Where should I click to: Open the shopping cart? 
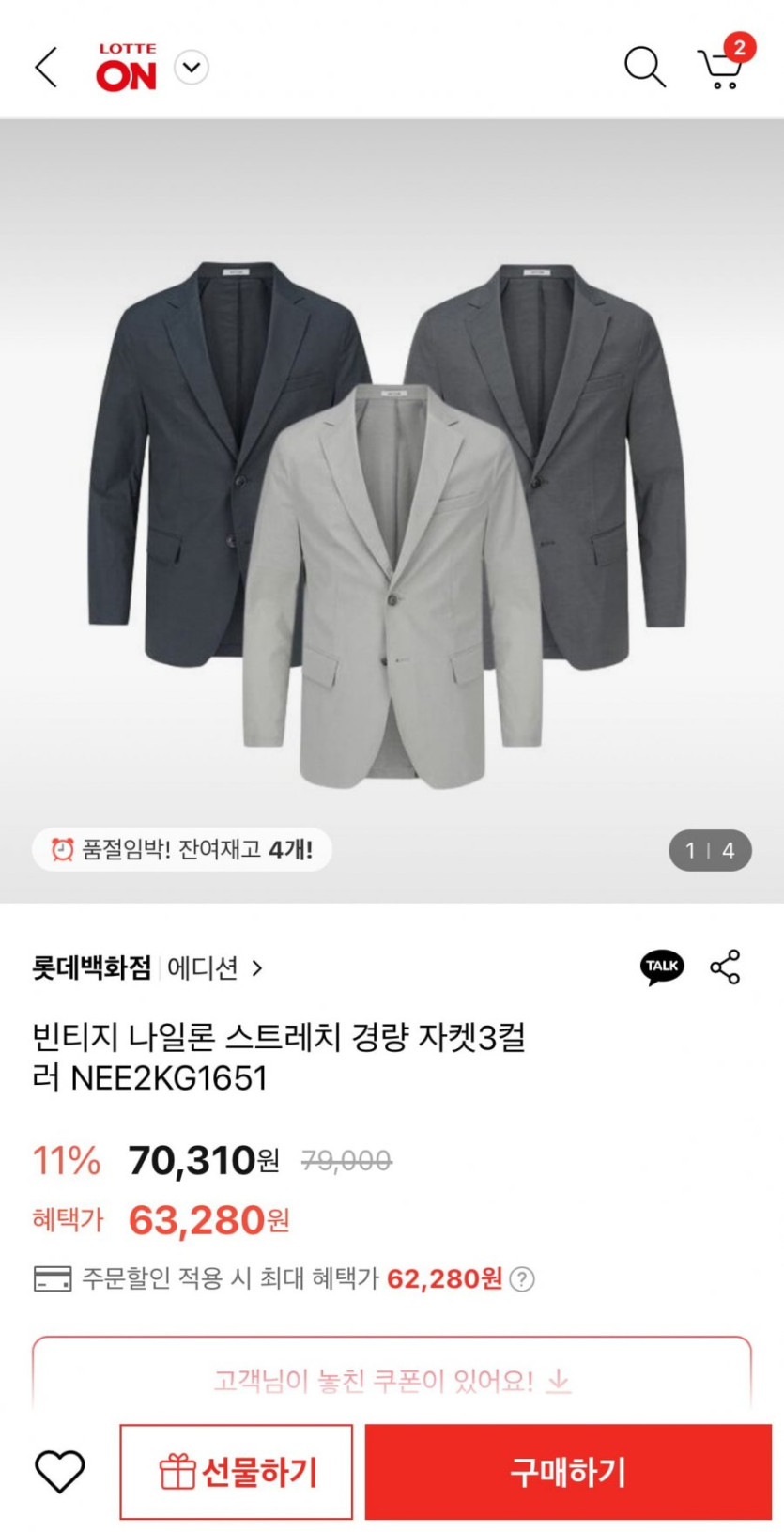tap(721, 67)
